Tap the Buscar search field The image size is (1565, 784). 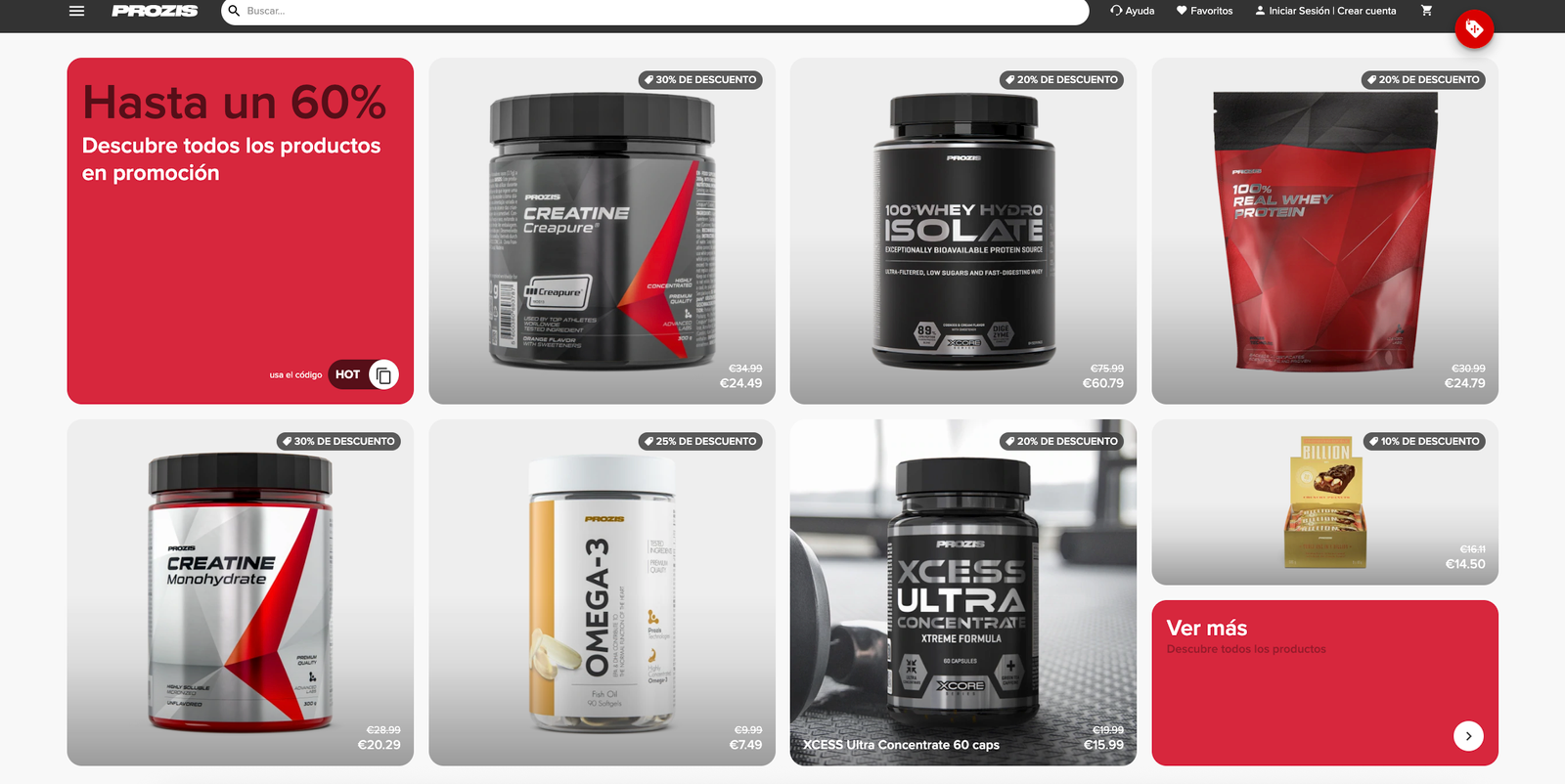point(655,11)
